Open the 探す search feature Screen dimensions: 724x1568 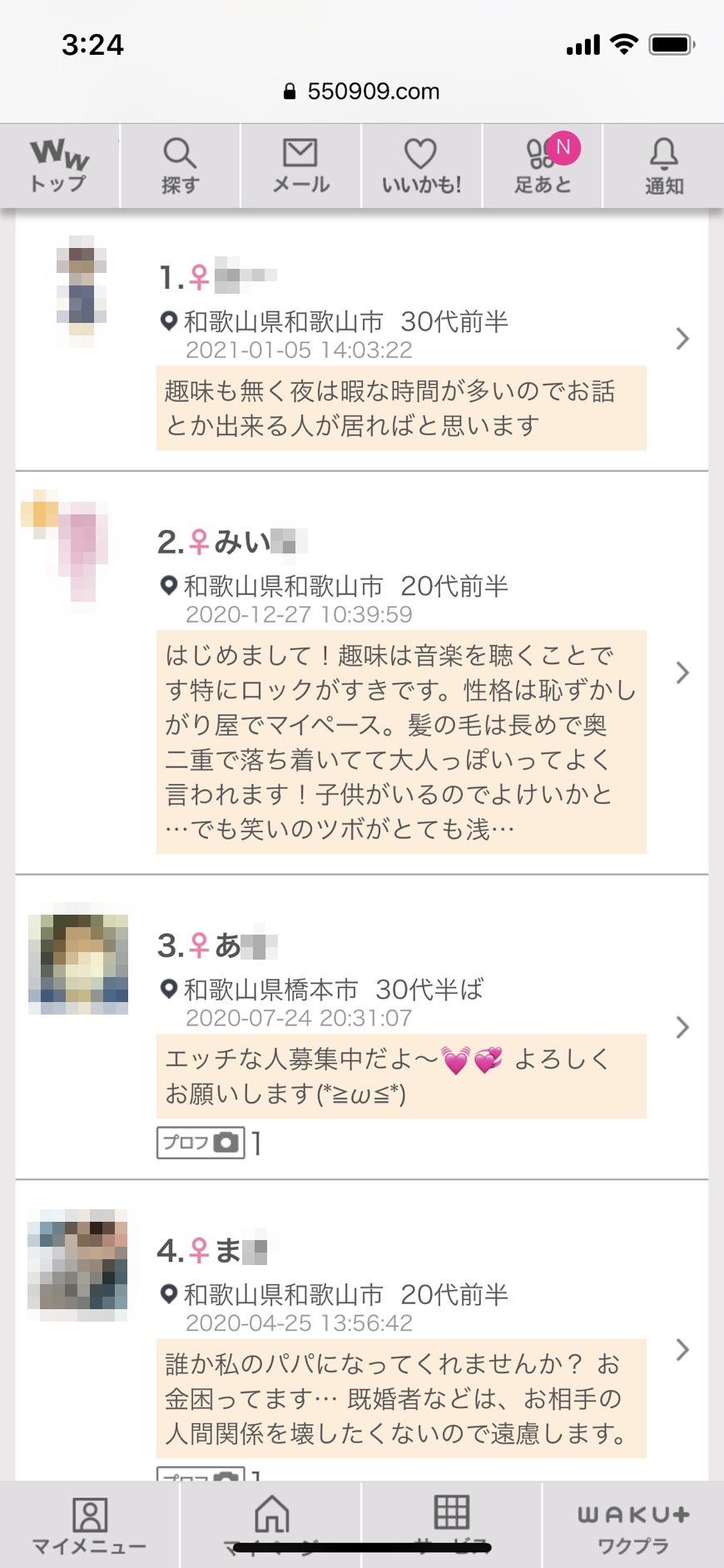tap(181, 165)
